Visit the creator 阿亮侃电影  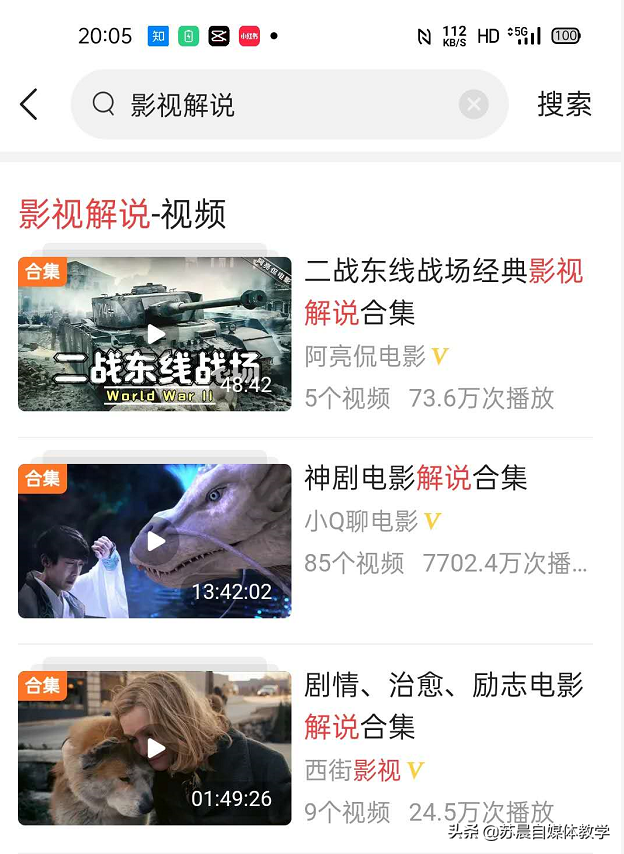(x=365, y=356)
